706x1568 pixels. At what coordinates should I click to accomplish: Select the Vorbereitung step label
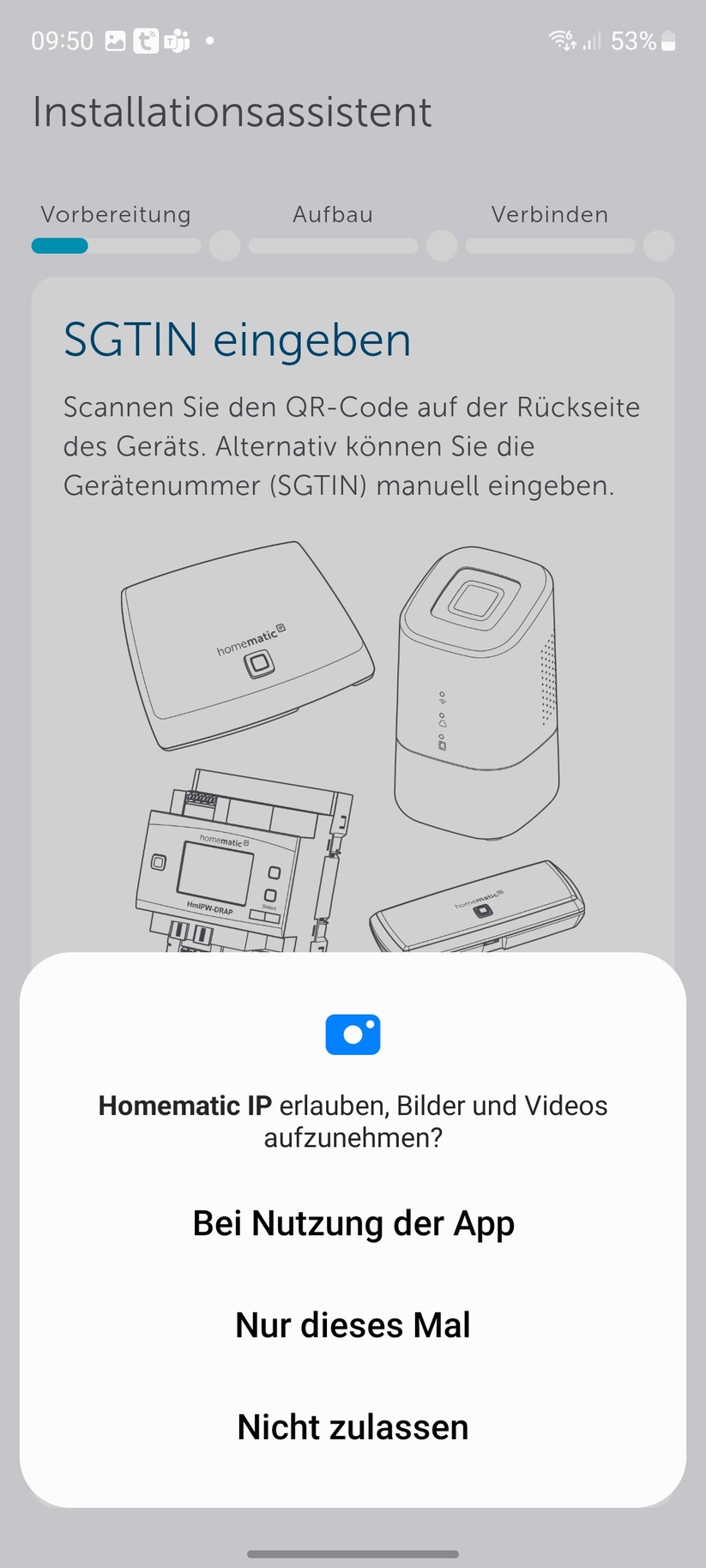point(116,214)
